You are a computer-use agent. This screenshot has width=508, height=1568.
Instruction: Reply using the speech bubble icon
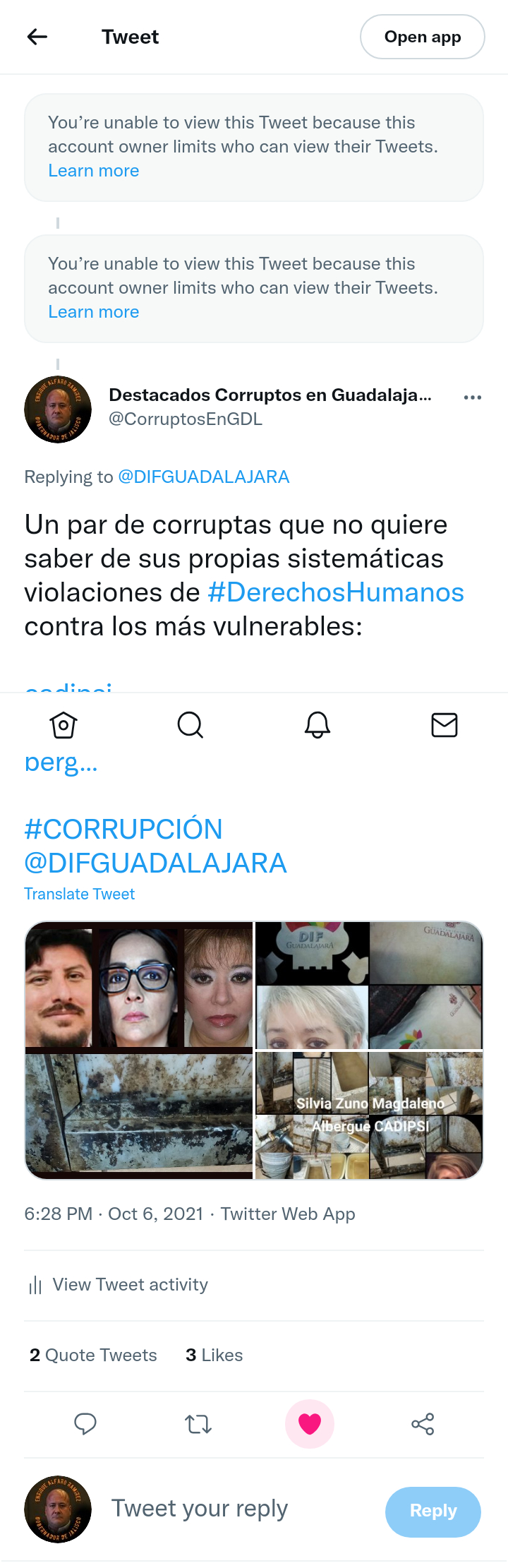click(x=85, y=1424)
